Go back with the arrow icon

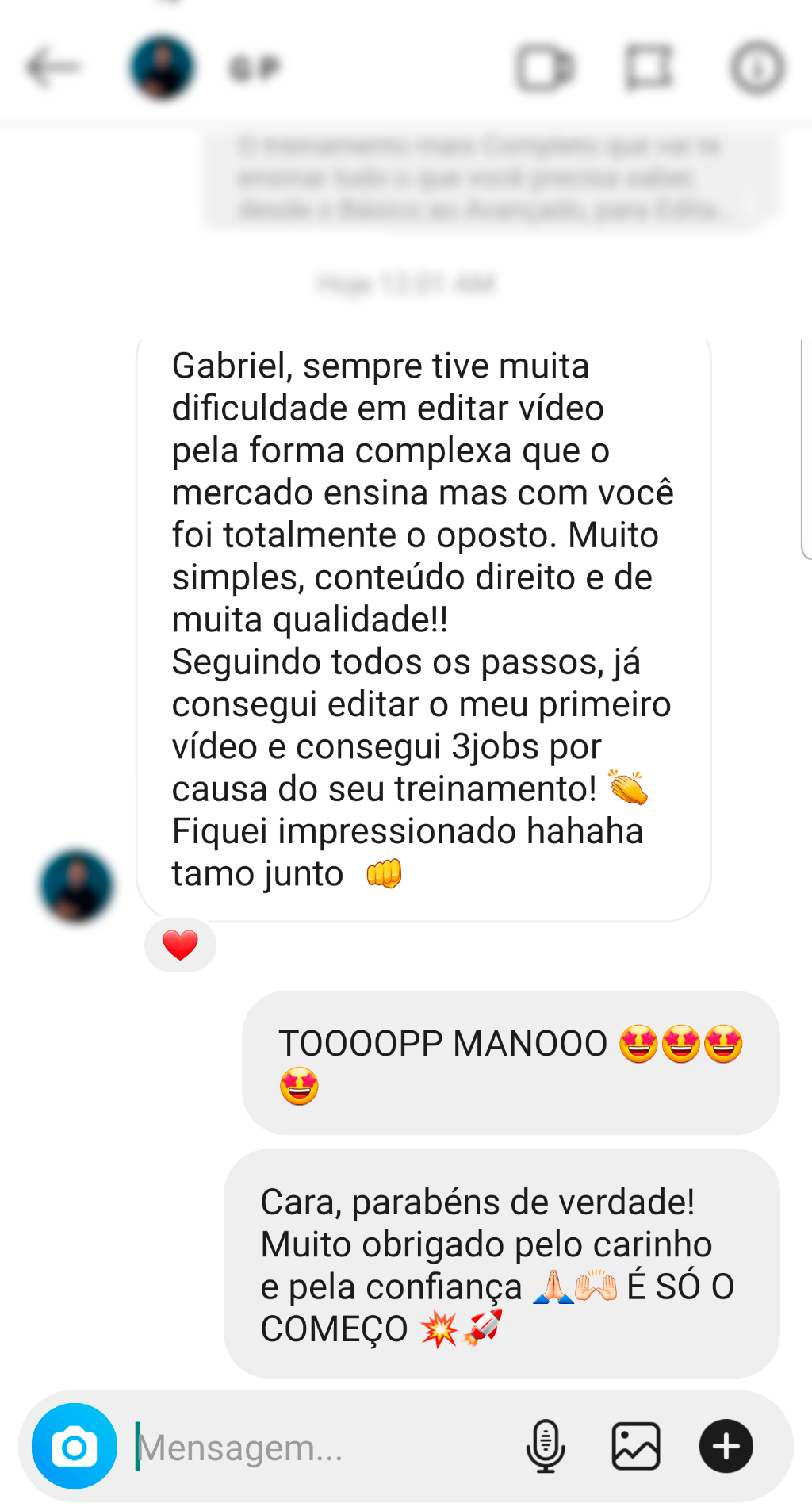point(53,67)
